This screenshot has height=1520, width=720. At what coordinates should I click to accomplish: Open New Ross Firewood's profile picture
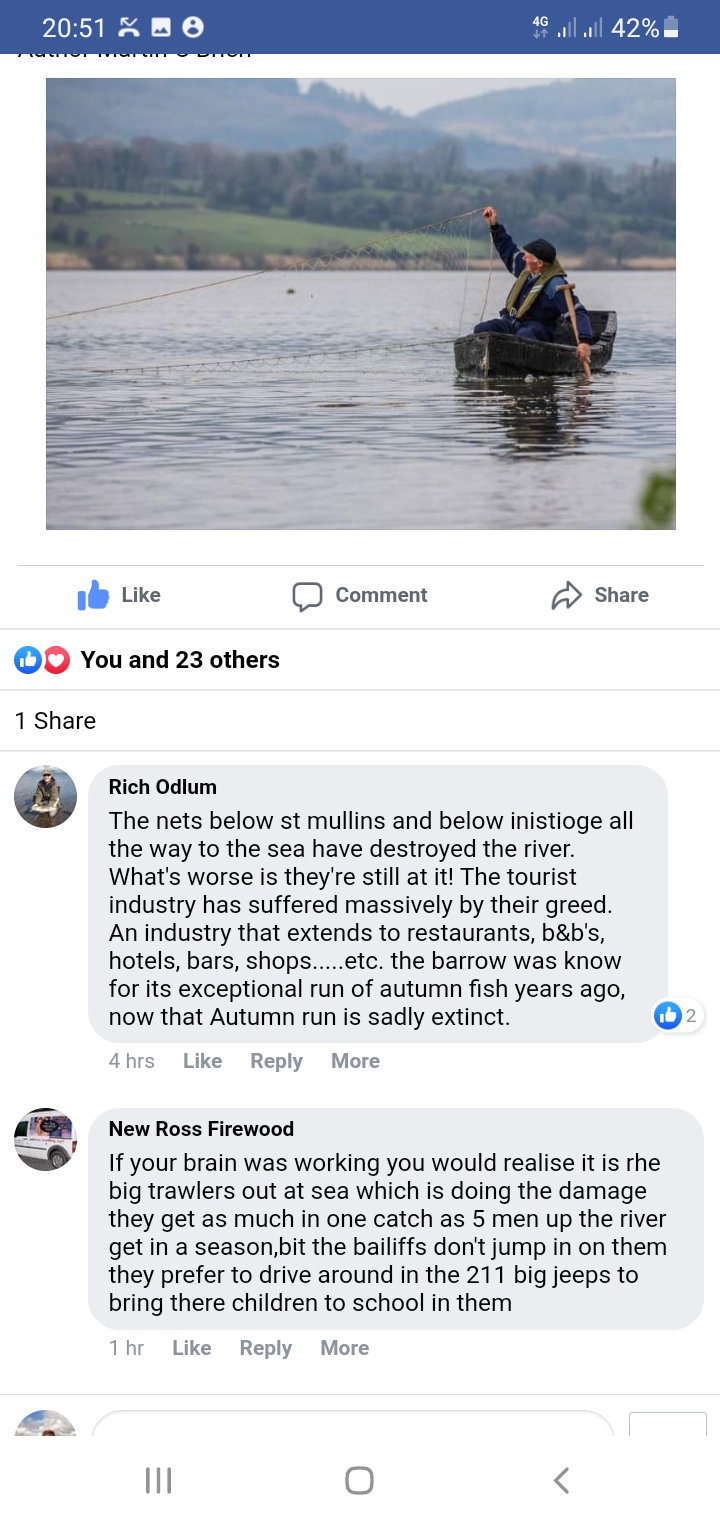(x=45, y=1138)
